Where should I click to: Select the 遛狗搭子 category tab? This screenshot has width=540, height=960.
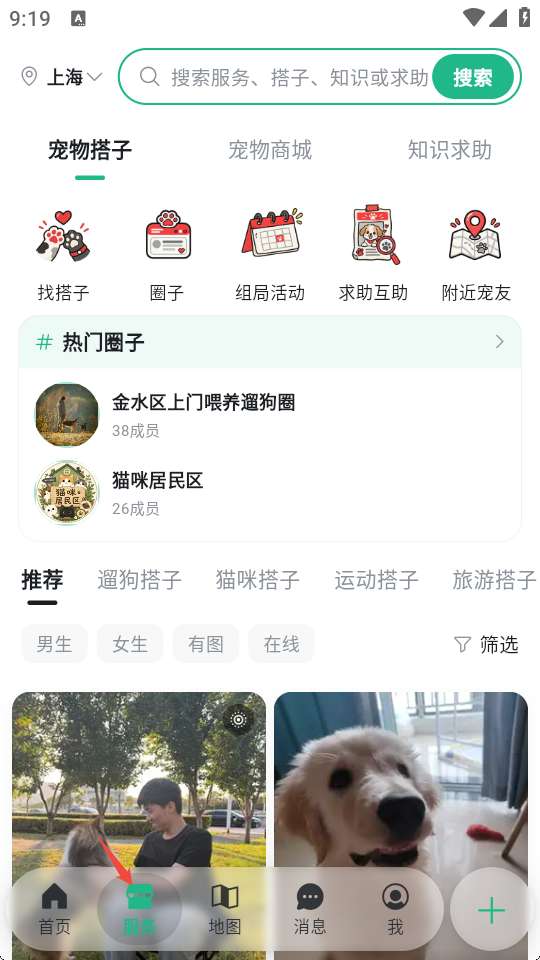pyautogui.click(x=139, y=579)
